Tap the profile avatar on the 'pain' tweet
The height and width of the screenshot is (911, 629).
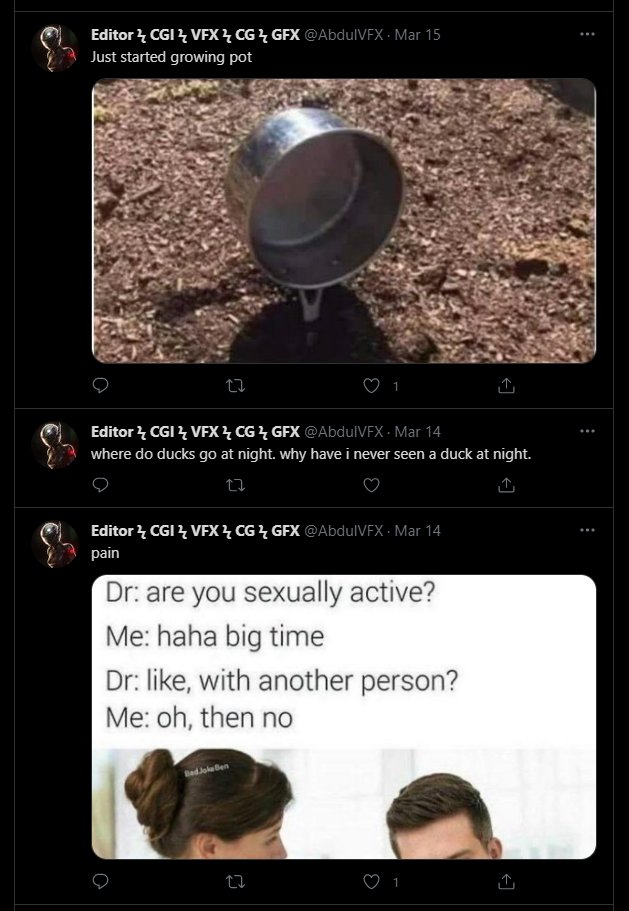[56, 545]
